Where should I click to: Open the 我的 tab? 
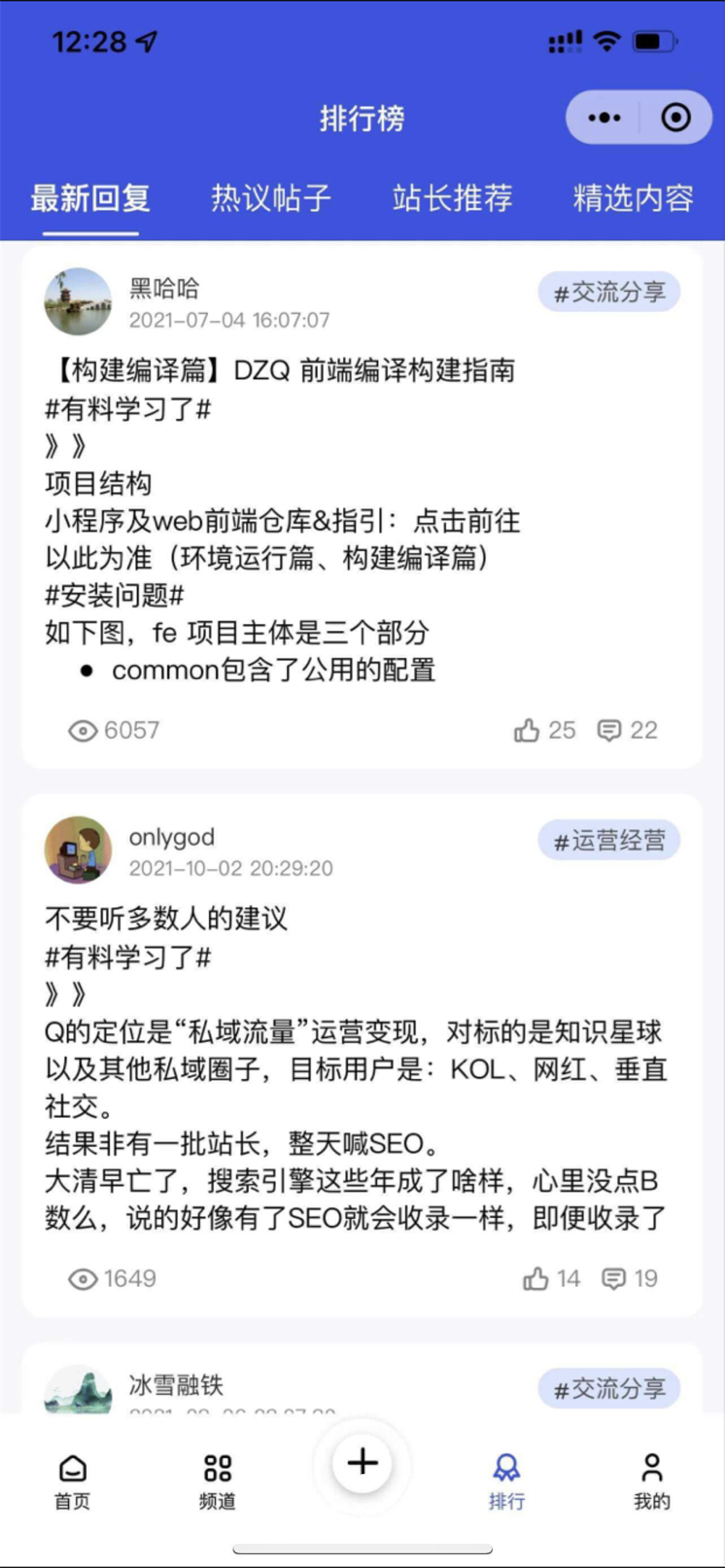point(652,1481)
